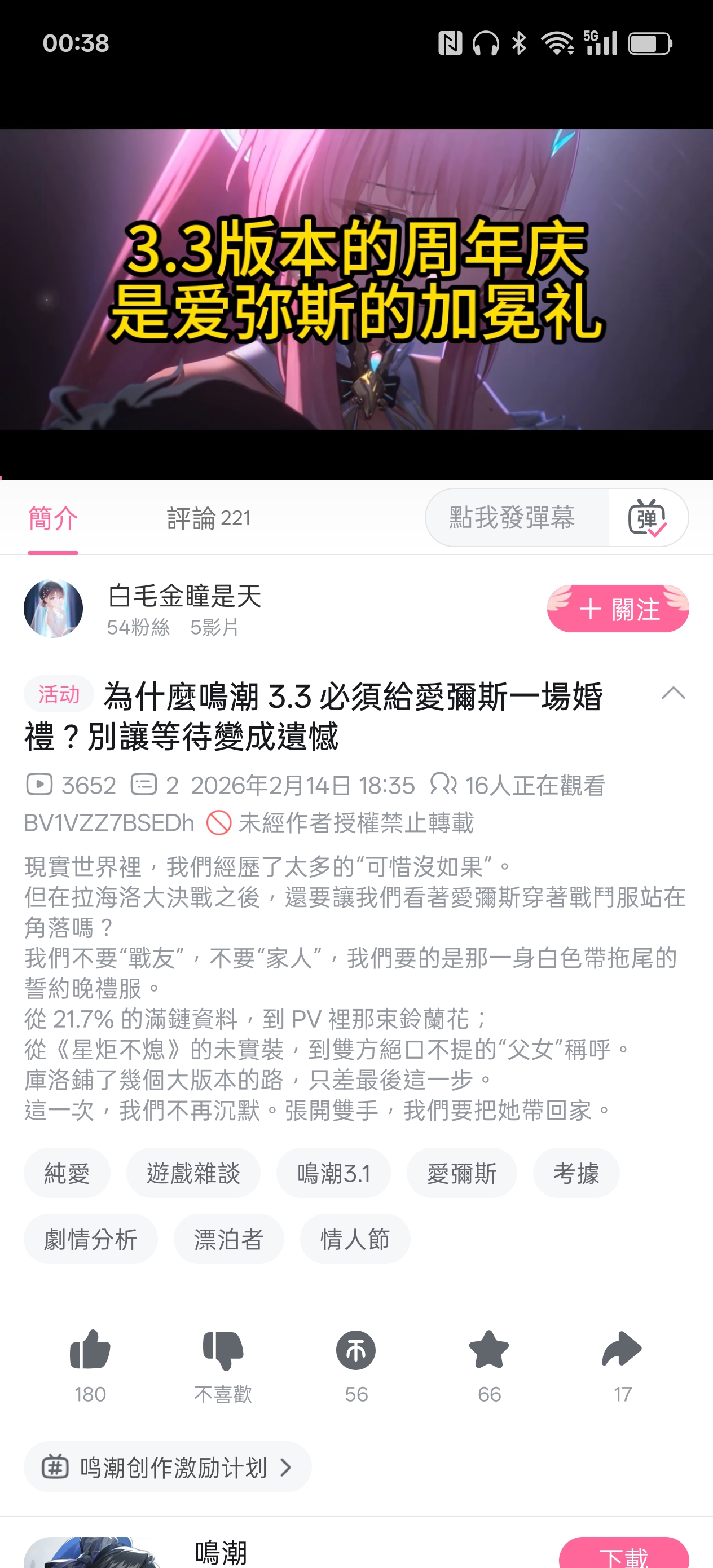Collapse the video description chevron
Screen dimensions: 713x1568
tap(673, 693)
